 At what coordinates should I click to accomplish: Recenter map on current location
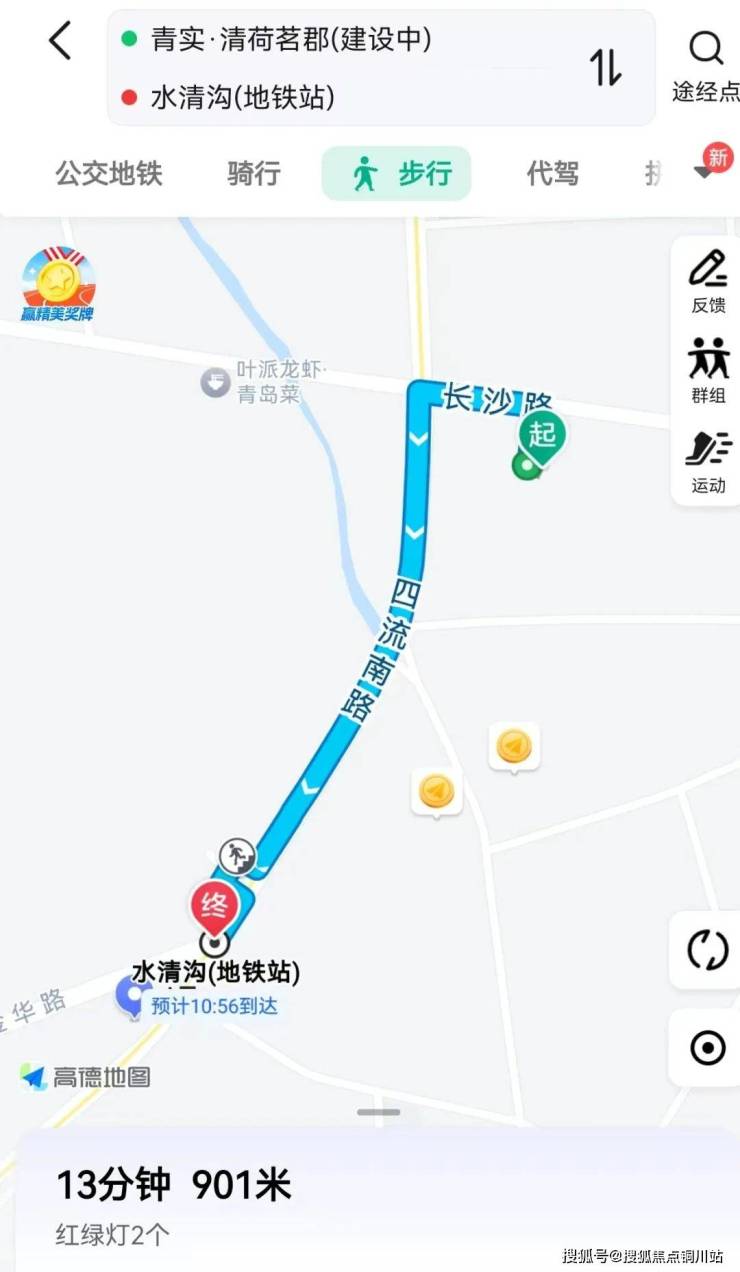pos(707,1048)
